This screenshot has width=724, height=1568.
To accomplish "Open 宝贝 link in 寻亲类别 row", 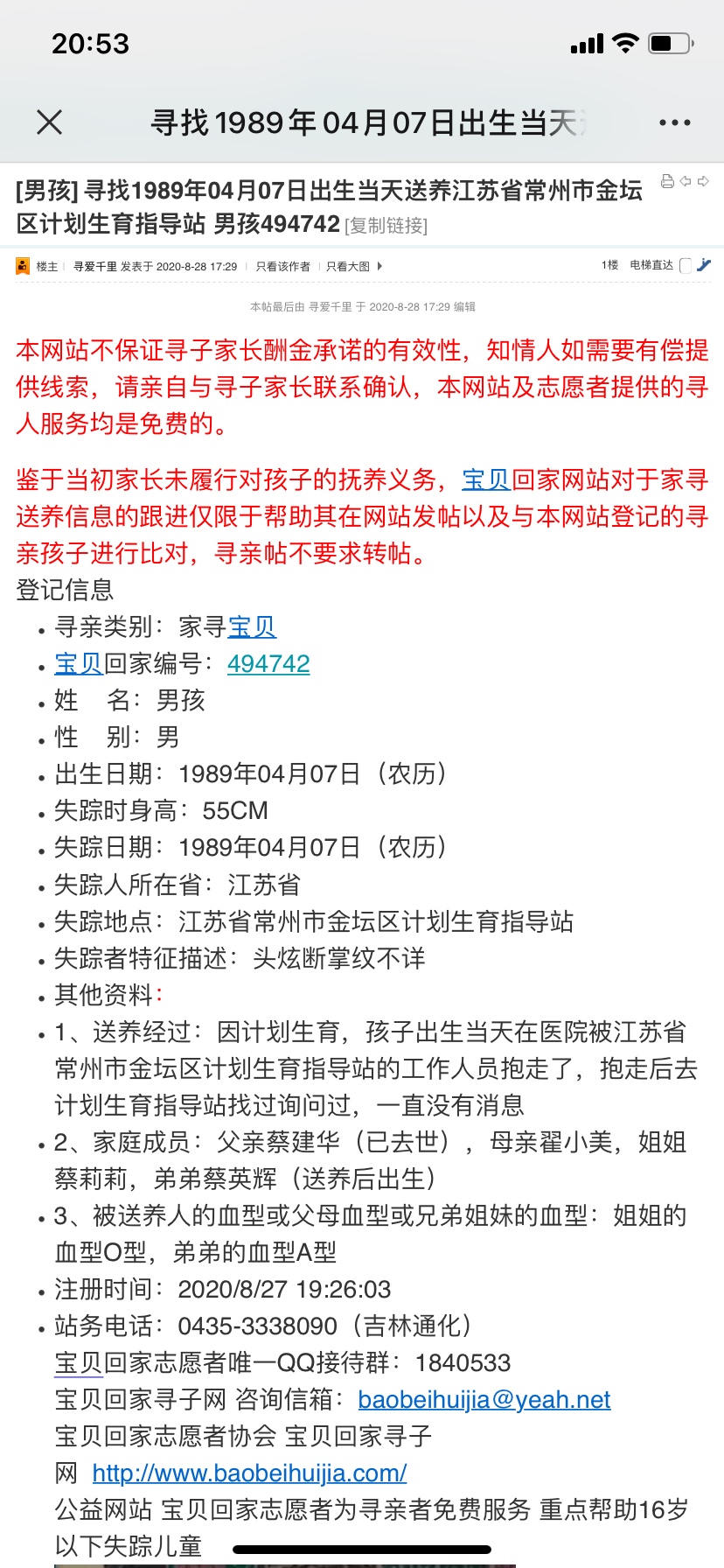I will [252, 627].
